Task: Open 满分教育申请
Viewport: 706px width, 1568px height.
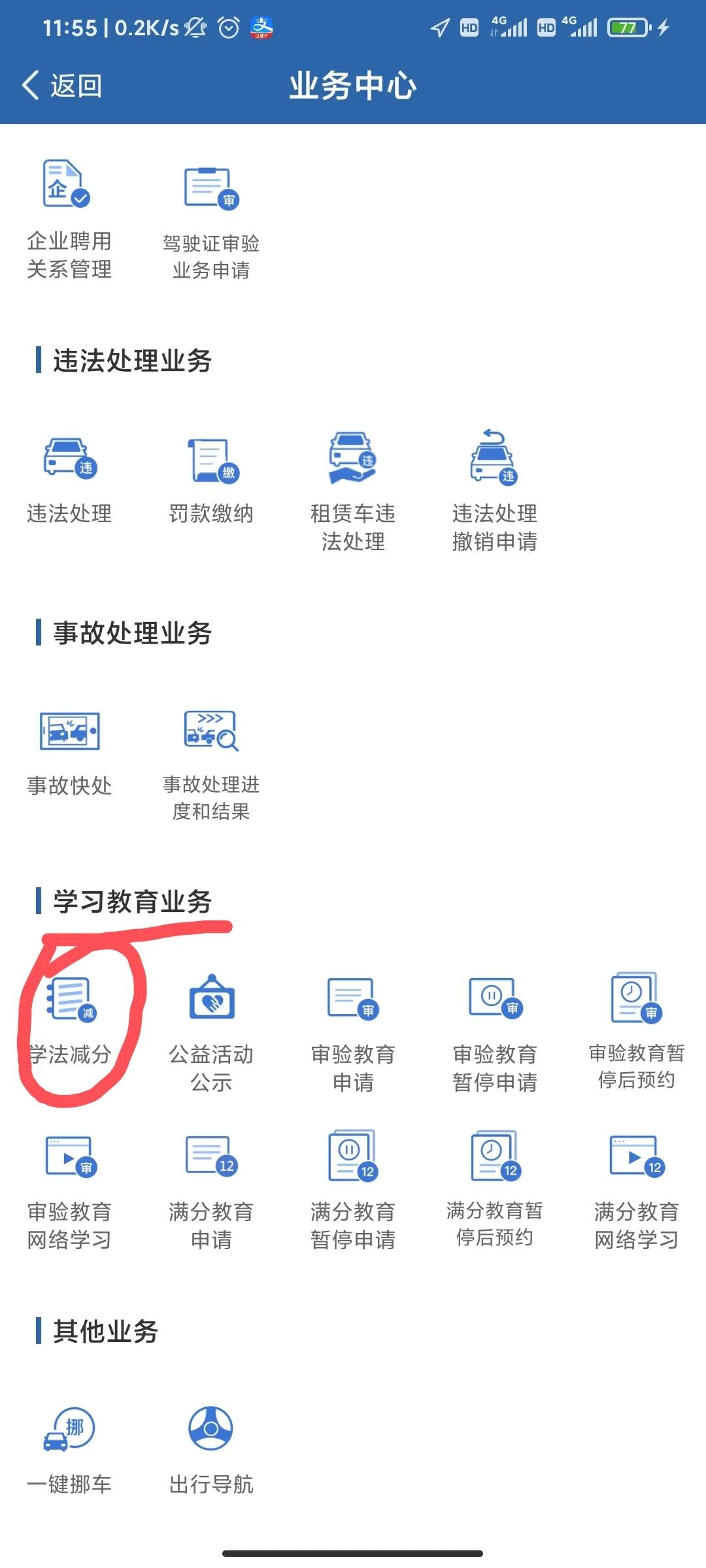Action: click(x=211, y=1189)
